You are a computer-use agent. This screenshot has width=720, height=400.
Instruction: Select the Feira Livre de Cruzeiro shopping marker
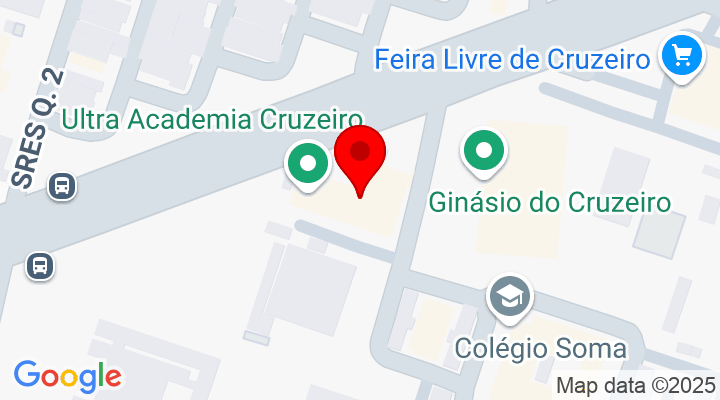click(684, 53)
